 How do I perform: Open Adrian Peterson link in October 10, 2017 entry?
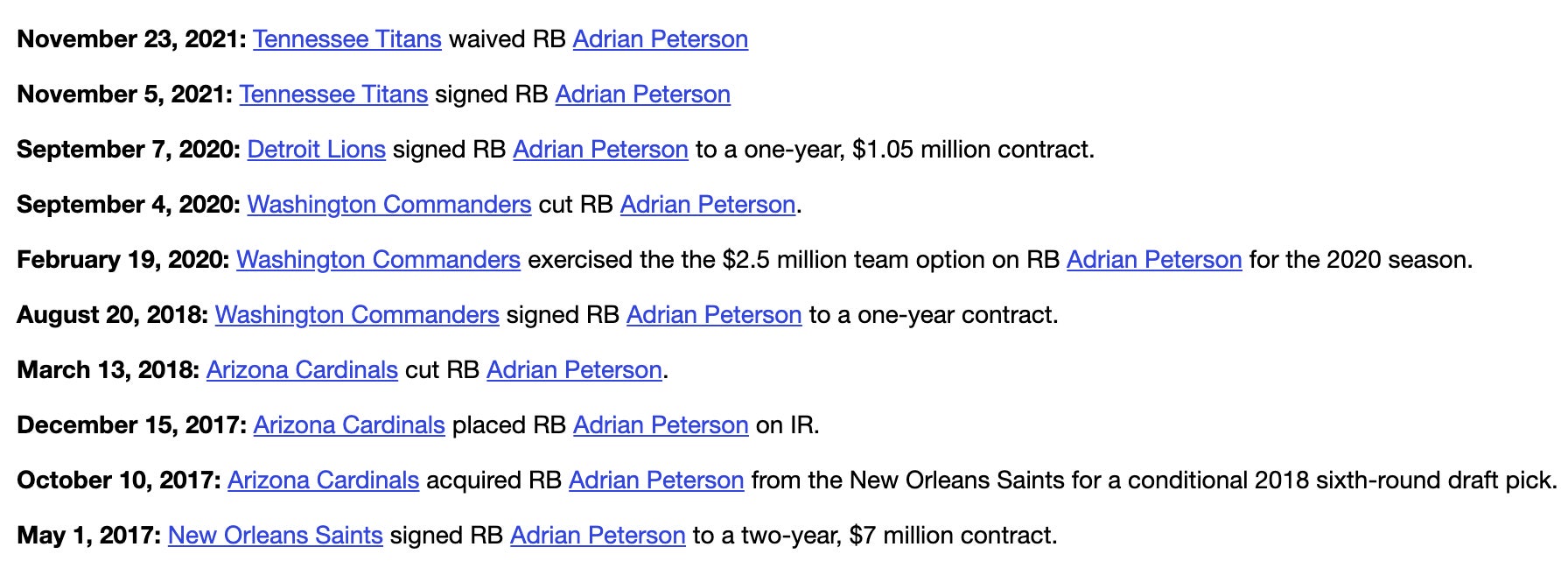click(656, 480)
